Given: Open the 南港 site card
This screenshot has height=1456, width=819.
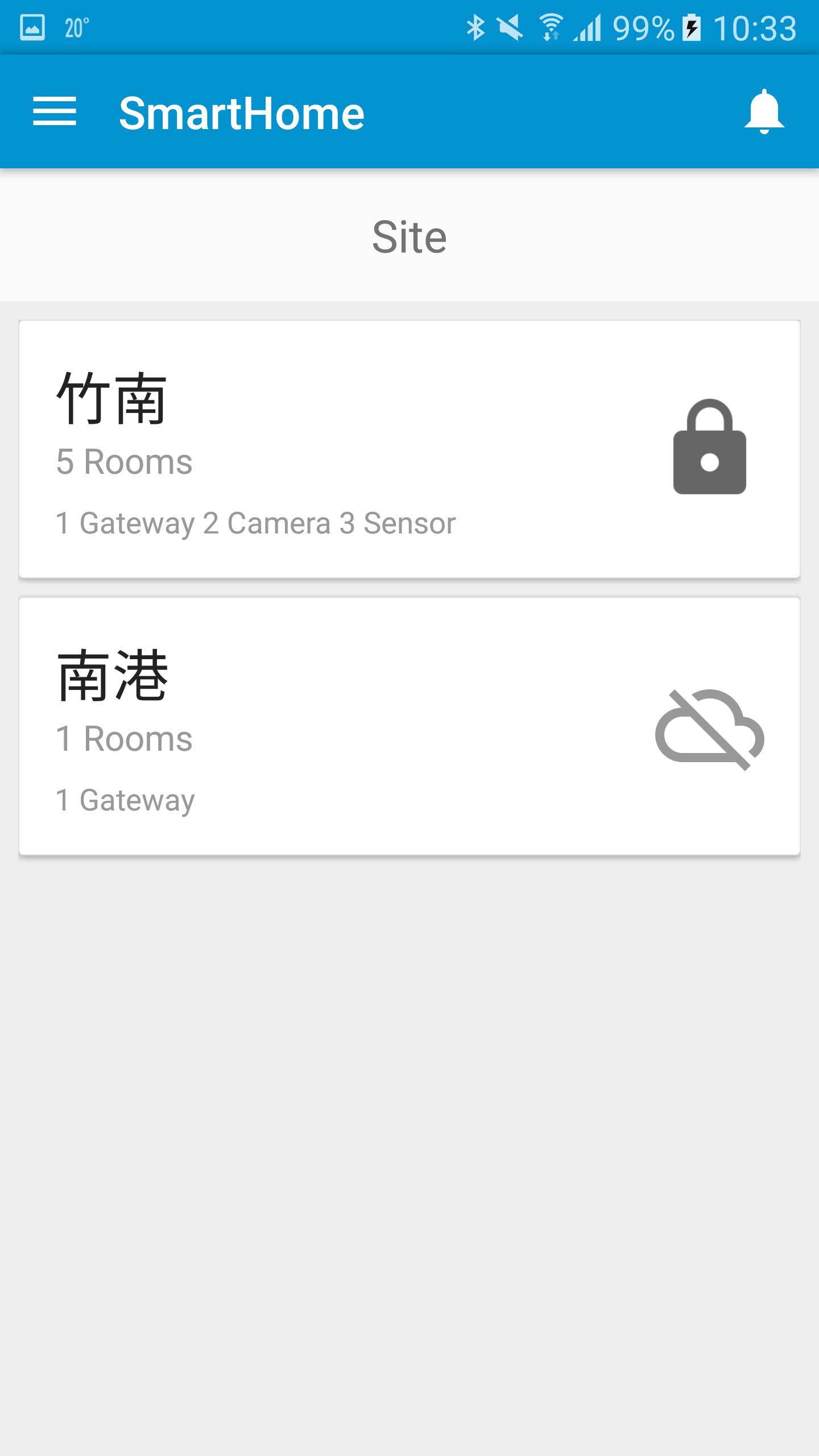Looking at the screenshot, I should 409,726.
